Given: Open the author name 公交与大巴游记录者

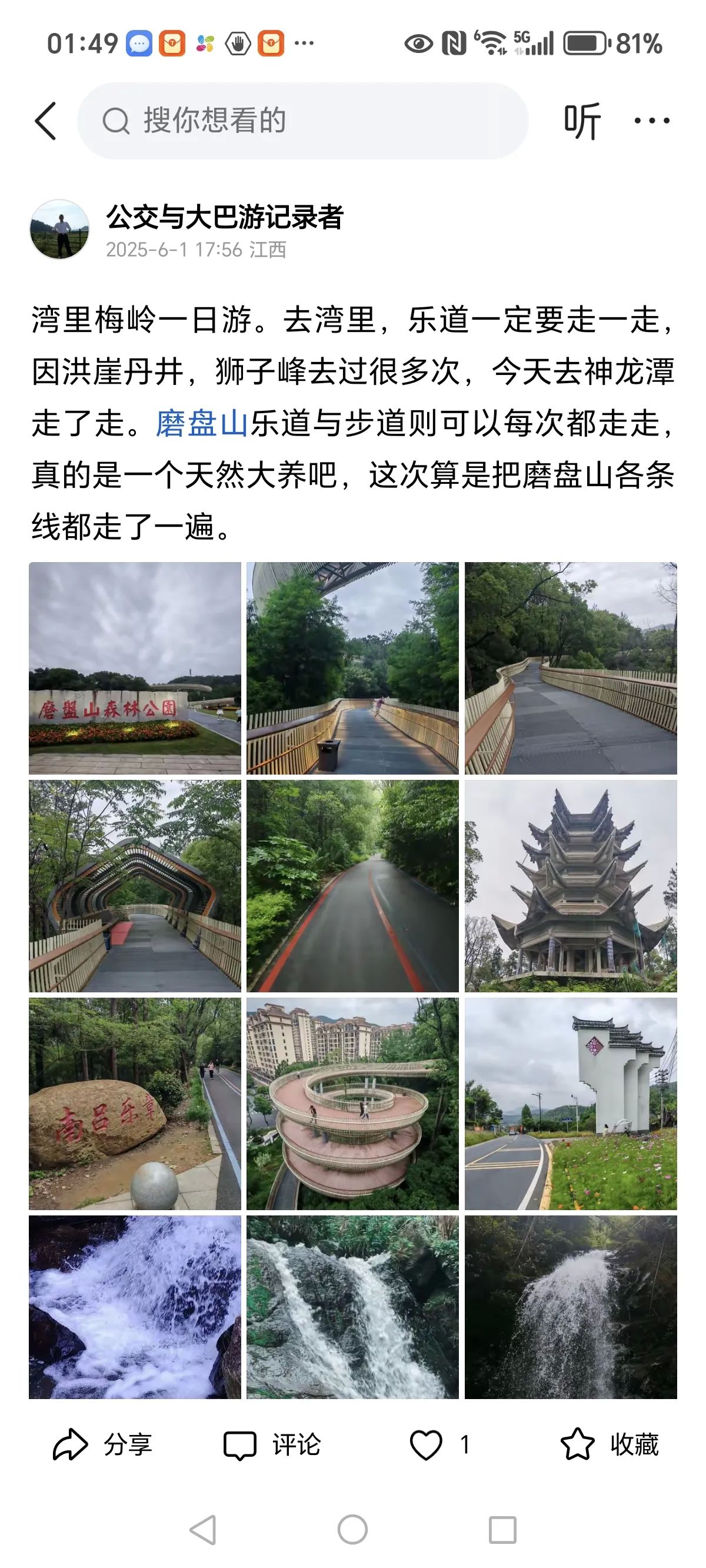Looking at the screenshot, I should pyautogui.click(x=225, y=217).
